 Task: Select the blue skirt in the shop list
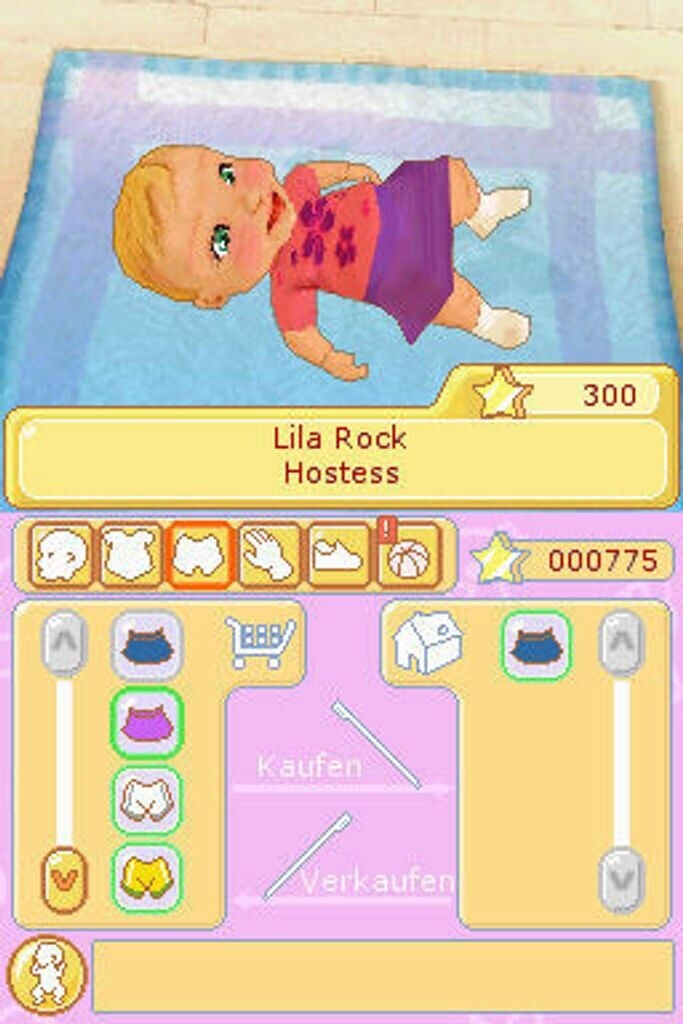point(147,645)
